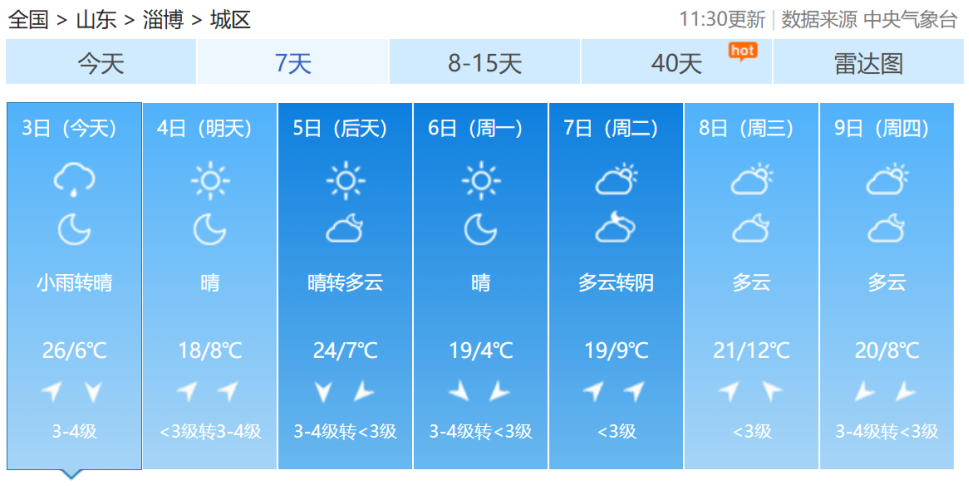The width and height of the screenshot is (969, 486).
Task: Select the 8日（周三）forecast card
Action: (751, 285)
